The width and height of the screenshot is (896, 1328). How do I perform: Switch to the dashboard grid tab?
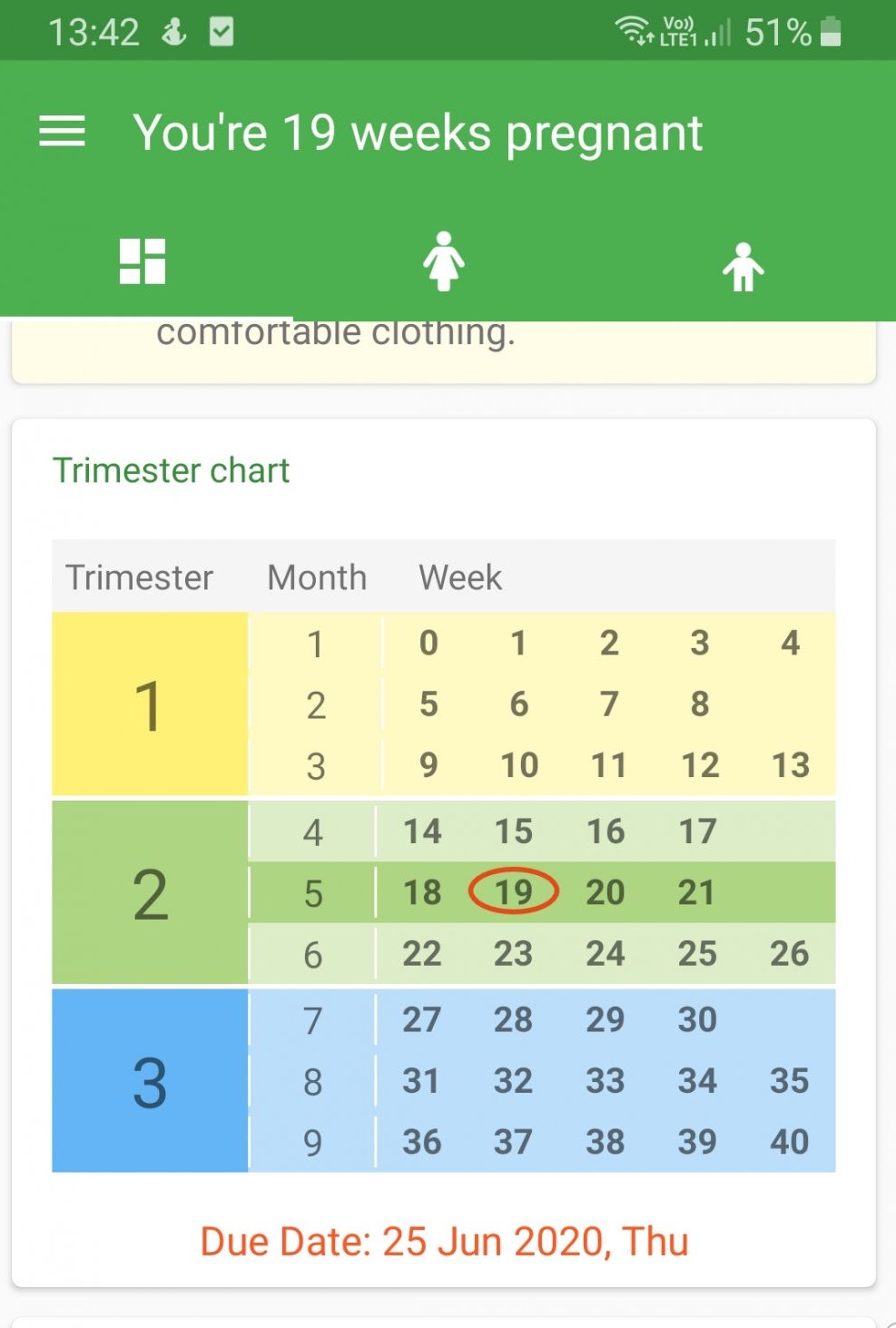point(143,261)
